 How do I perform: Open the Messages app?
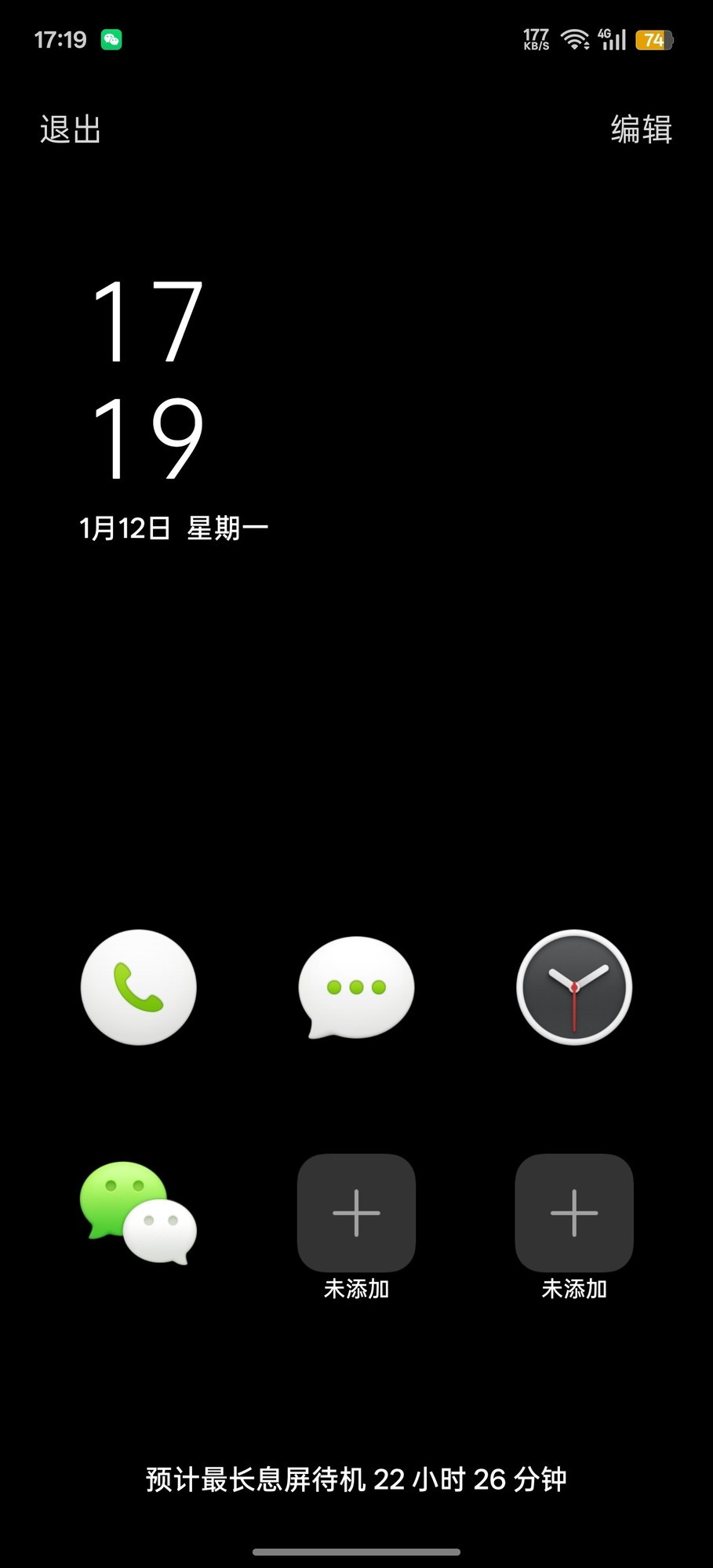point(356,987)
